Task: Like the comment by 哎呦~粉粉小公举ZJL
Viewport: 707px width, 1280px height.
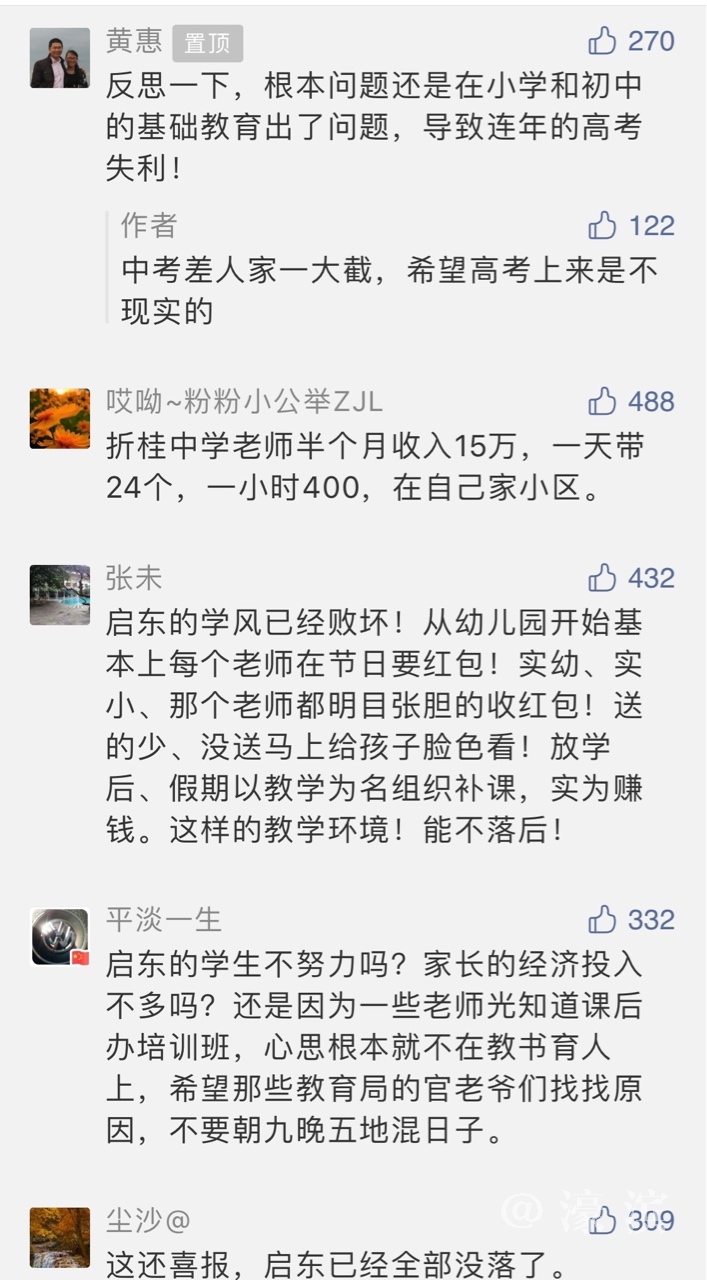Action: tap(603, 402)
